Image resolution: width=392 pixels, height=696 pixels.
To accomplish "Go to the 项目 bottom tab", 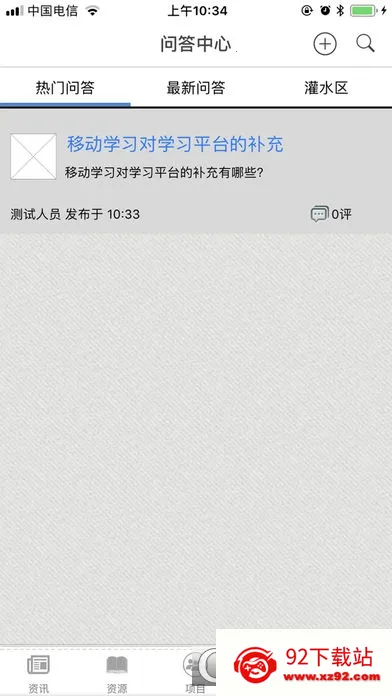I will pyautogui.click(x=195, y=674).
